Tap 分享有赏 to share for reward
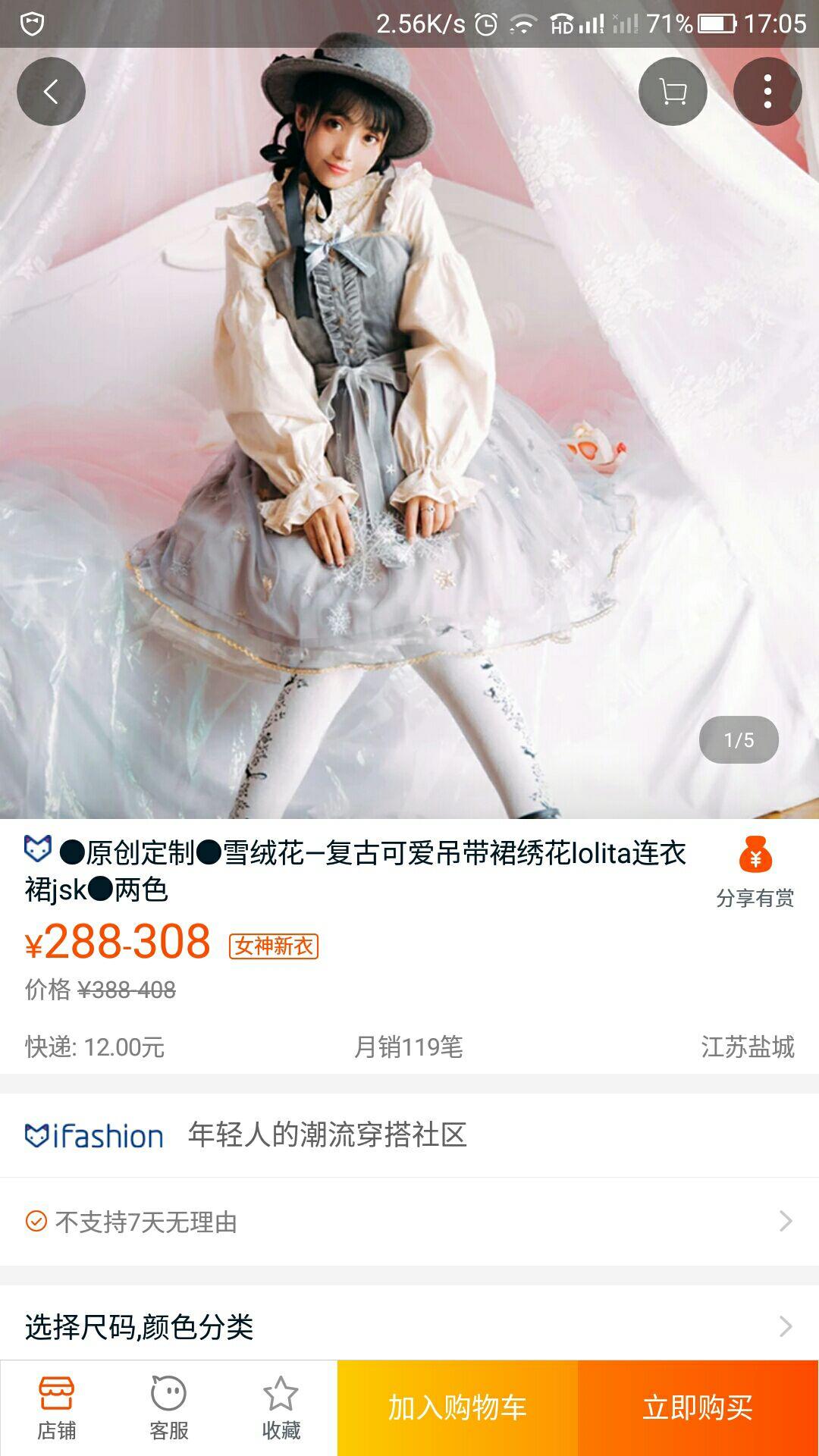 point(755,872)
